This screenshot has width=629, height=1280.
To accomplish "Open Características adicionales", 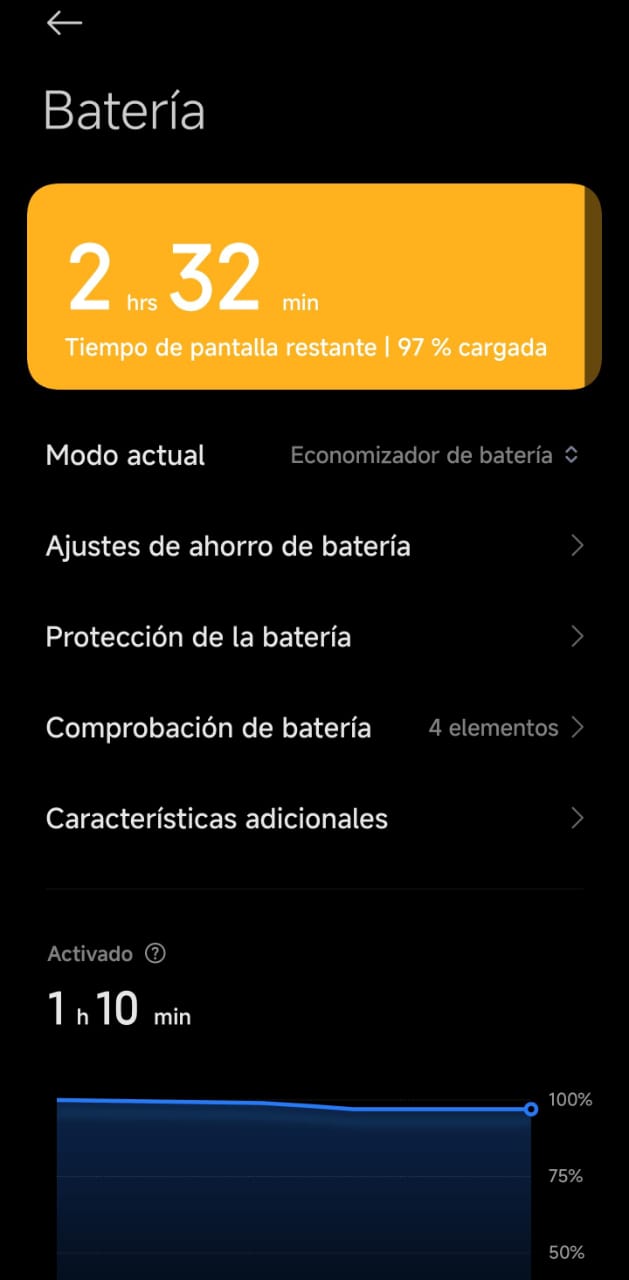I will (314, 819).
